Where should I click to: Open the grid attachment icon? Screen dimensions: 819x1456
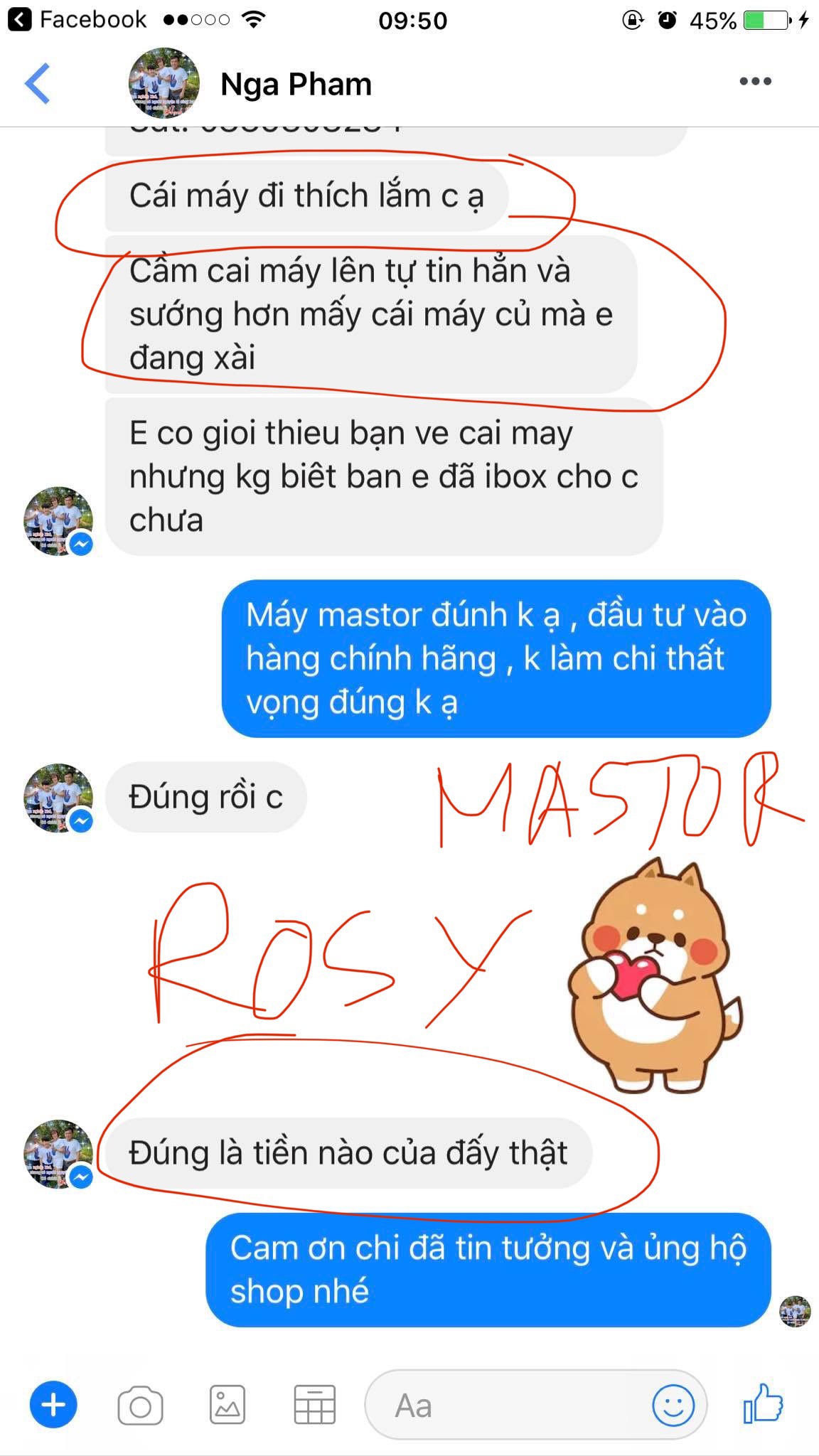pos(314,1406)
